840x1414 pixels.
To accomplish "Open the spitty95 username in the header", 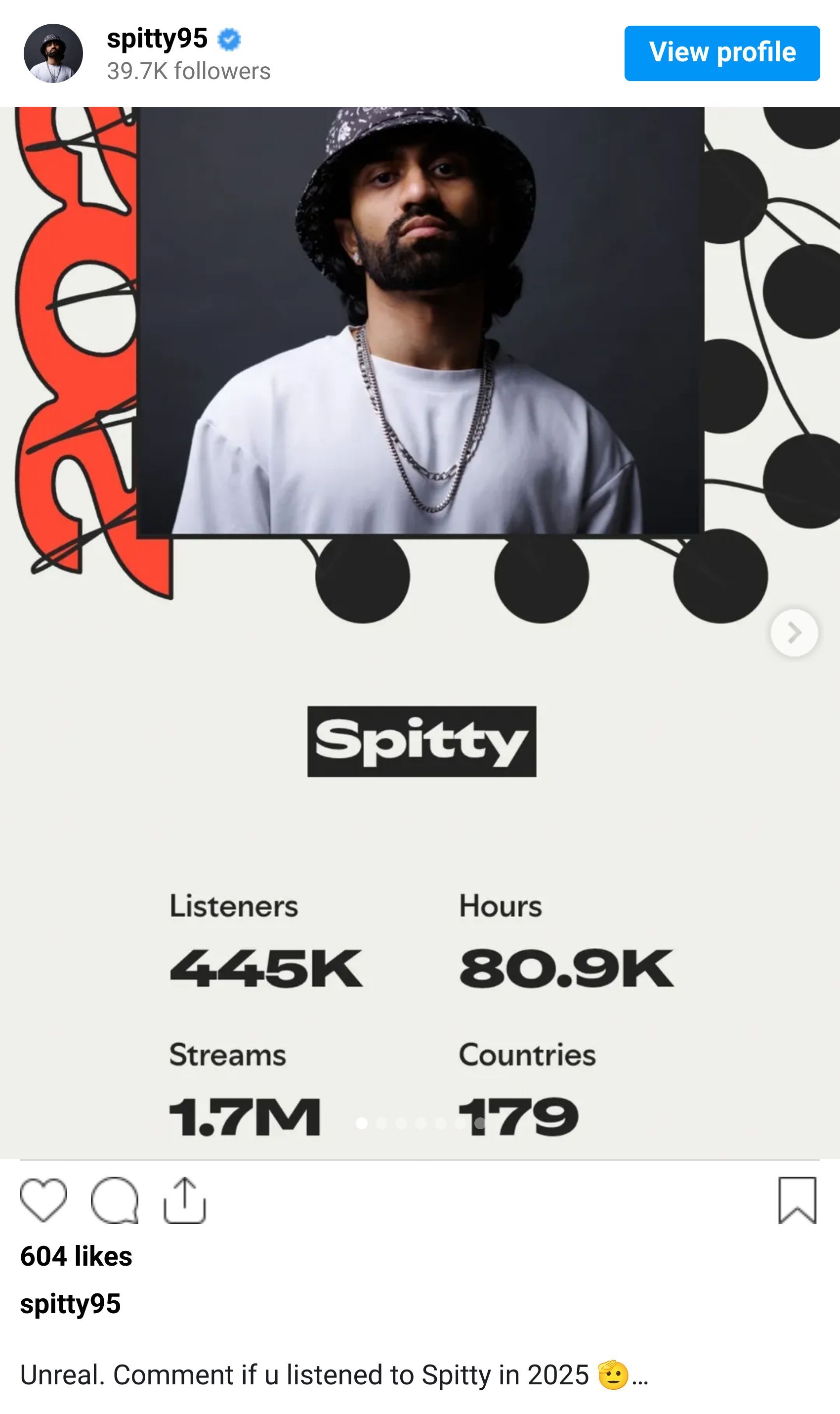I will click(x=157, y=39).
